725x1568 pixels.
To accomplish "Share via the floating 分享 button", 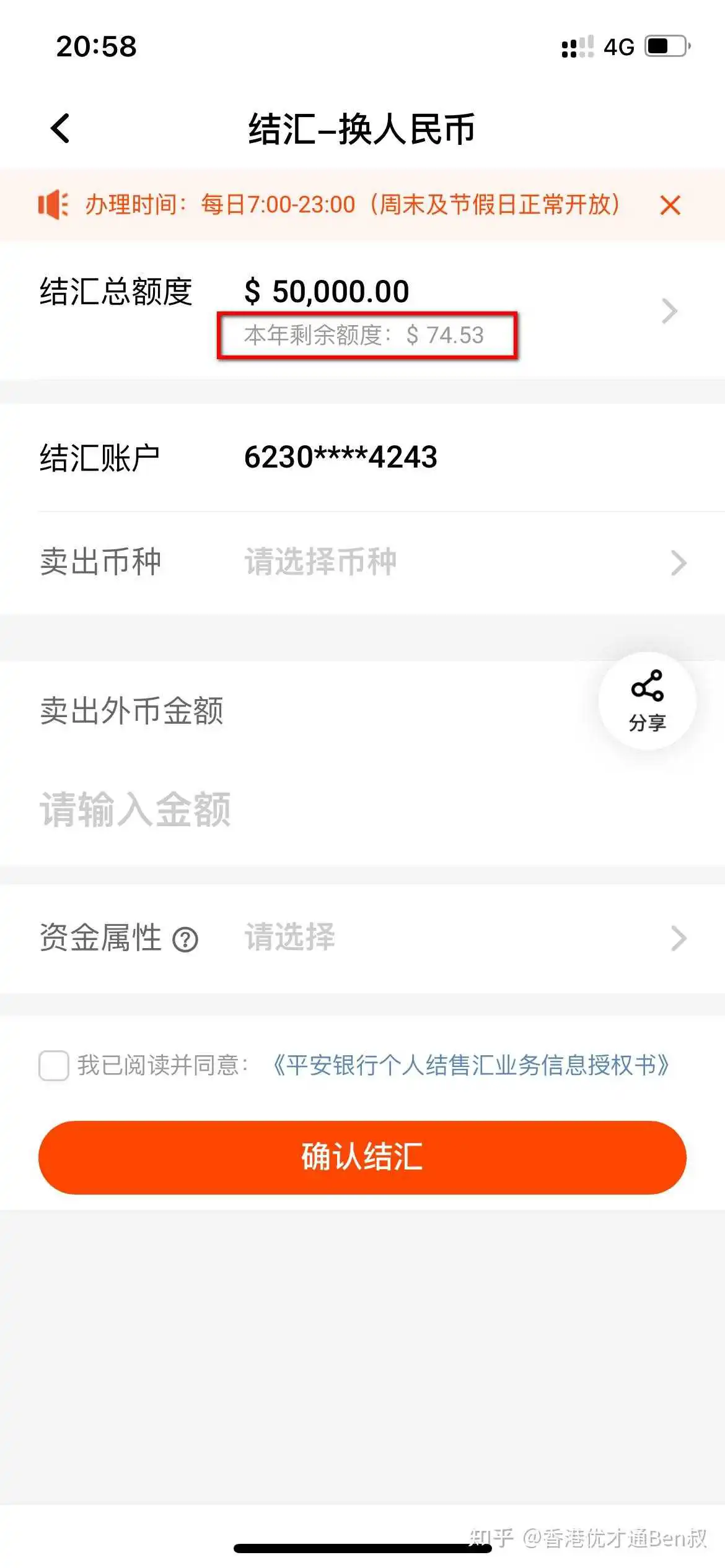I will coord(647,701).
